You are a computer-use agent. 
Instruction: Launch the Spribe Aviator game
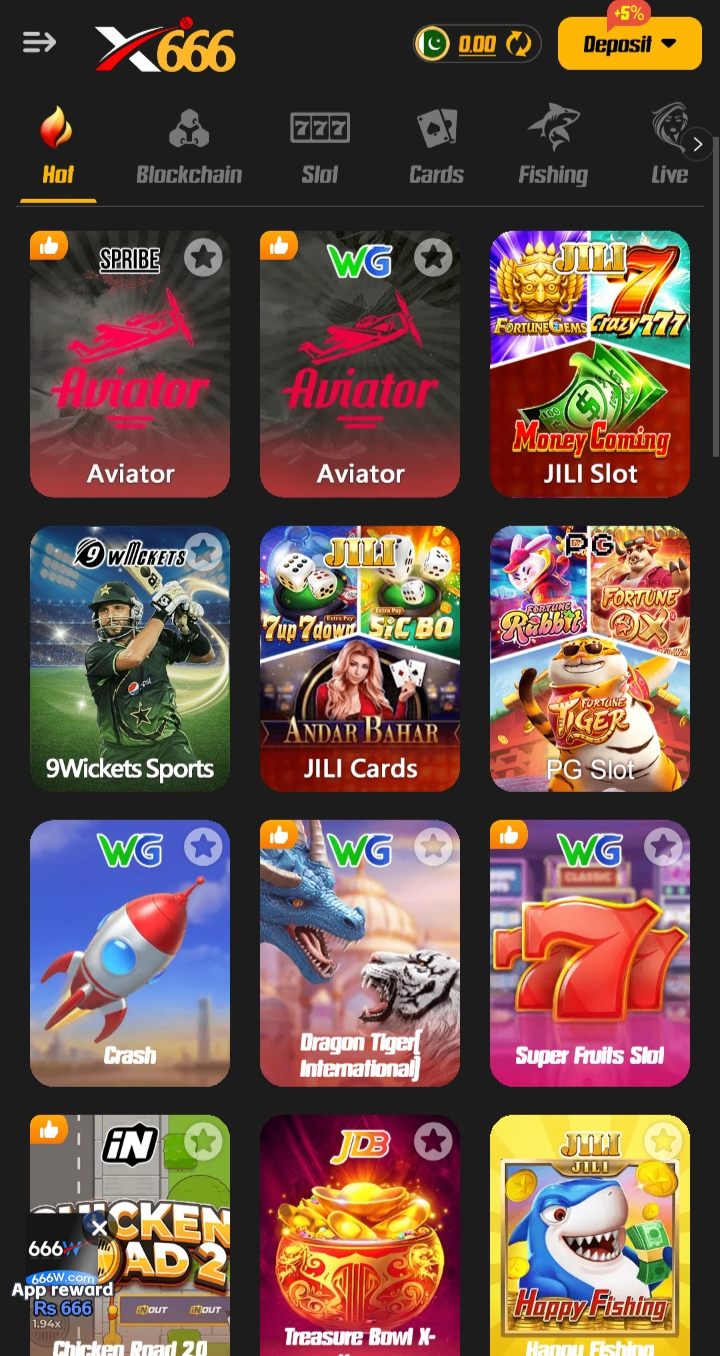click(x=130, y=380)
